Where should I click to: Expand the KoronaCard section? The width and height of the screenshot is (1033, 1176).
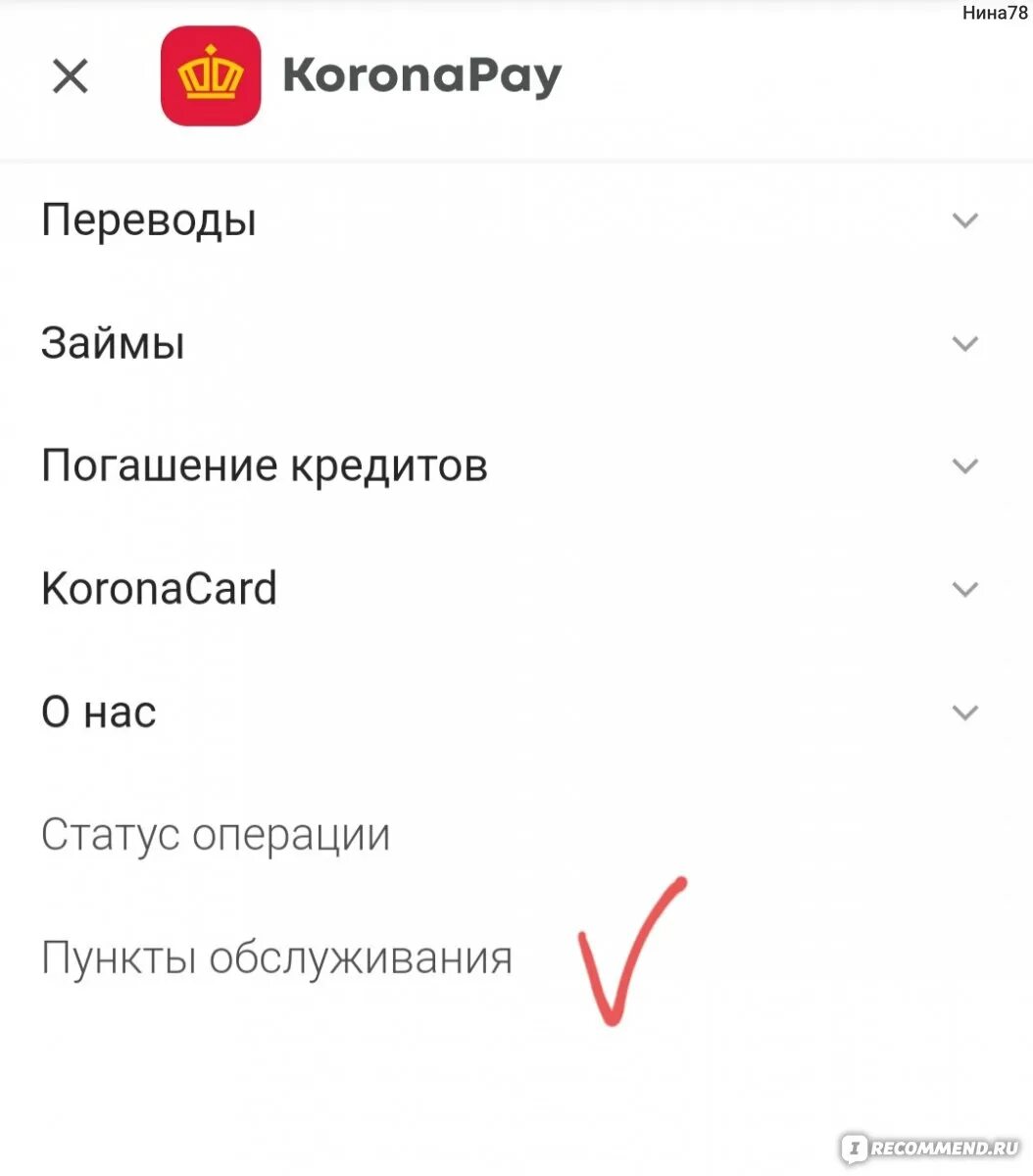[964, 589]
